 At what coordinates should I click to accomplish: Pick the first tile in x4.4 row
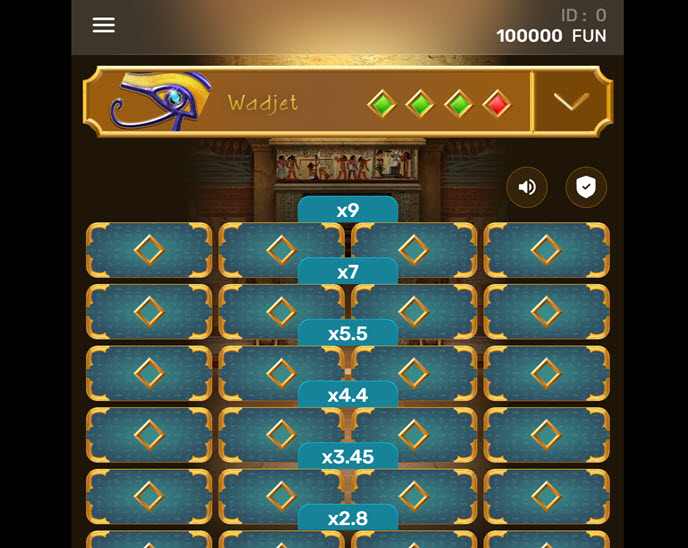149,434
